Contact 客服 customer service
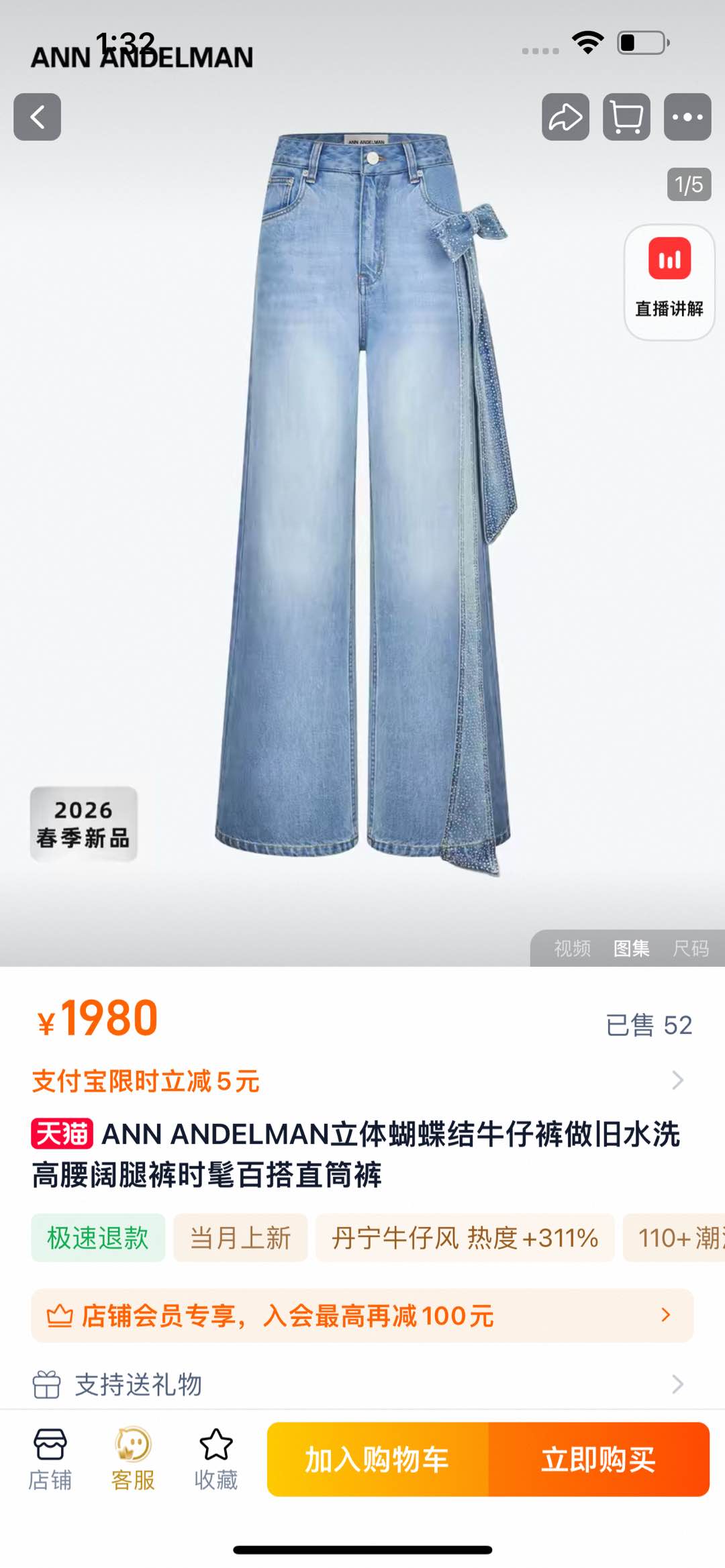The width and height of the screenshot is (725, 1568). [x=133, y=1459]
